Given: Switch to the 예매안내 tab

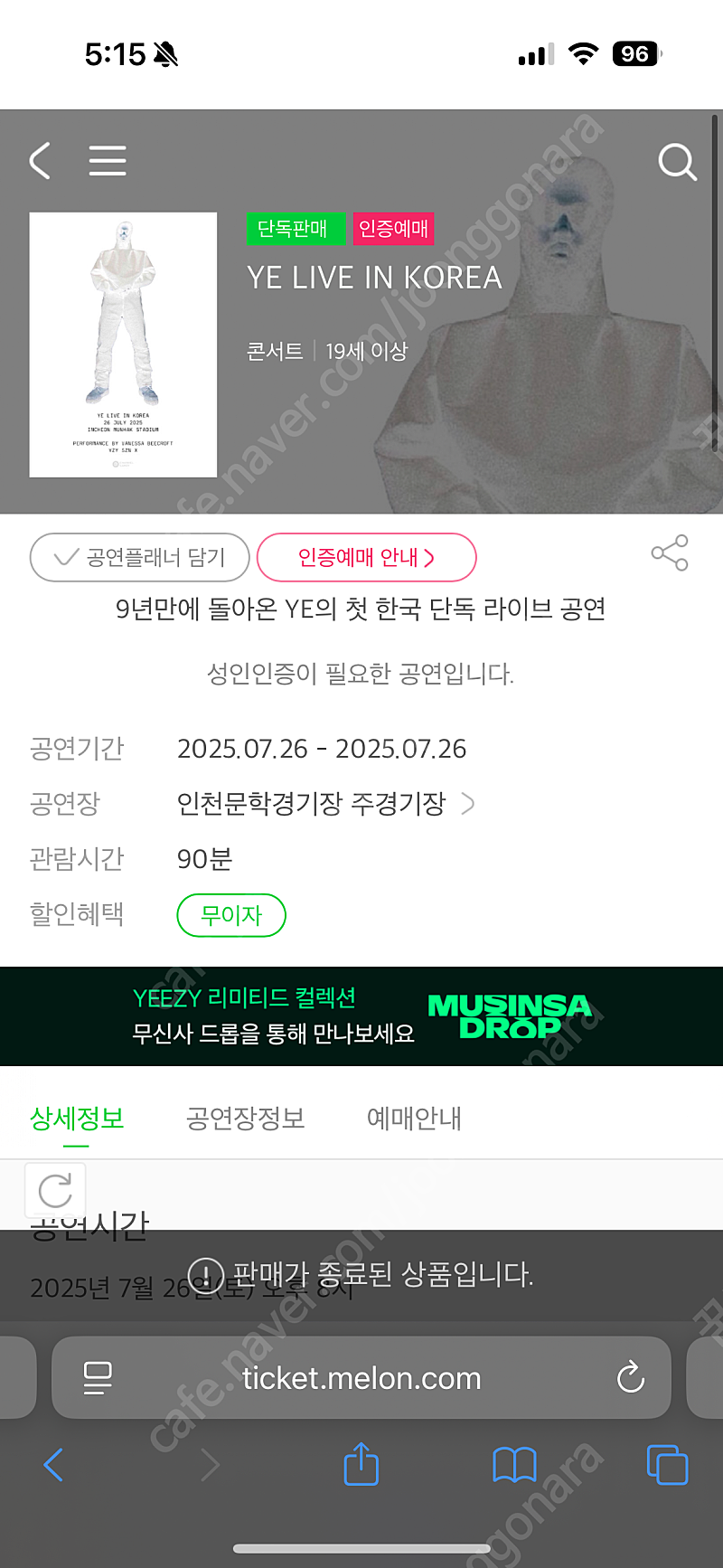Looking at the screenshot, I should (414, 1119).
